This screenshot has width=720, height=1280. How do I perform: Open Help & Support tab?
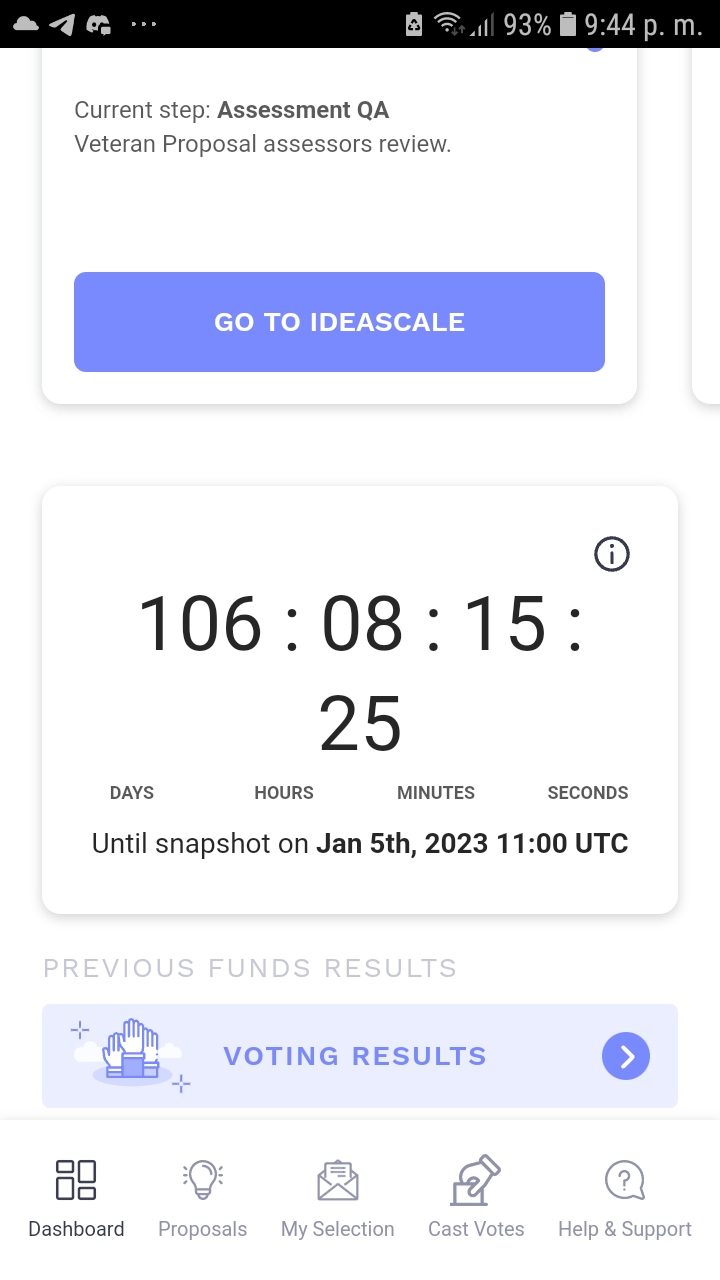coord(625,1198)
